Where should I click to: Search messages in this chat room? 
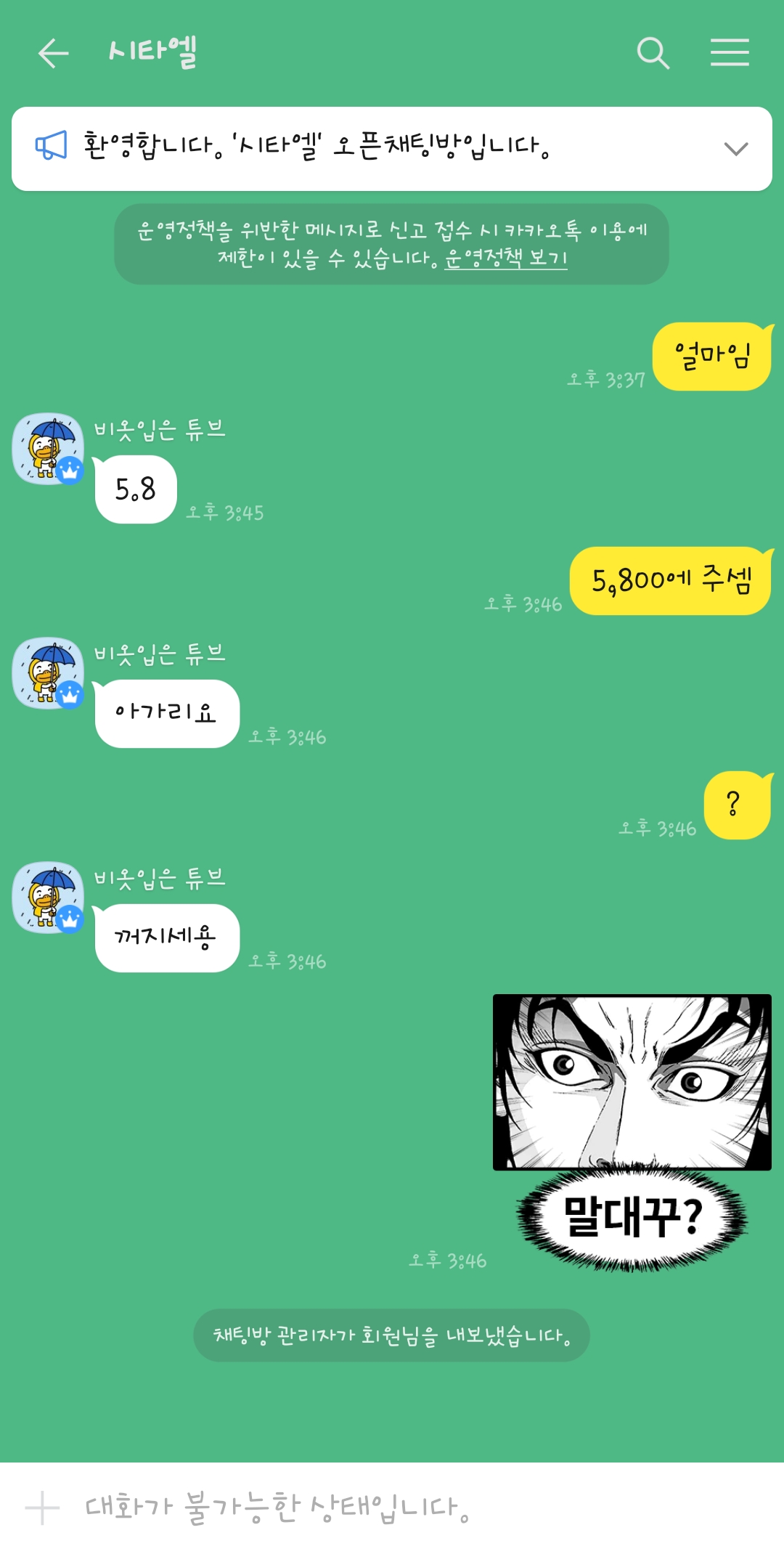click(653, 53)
